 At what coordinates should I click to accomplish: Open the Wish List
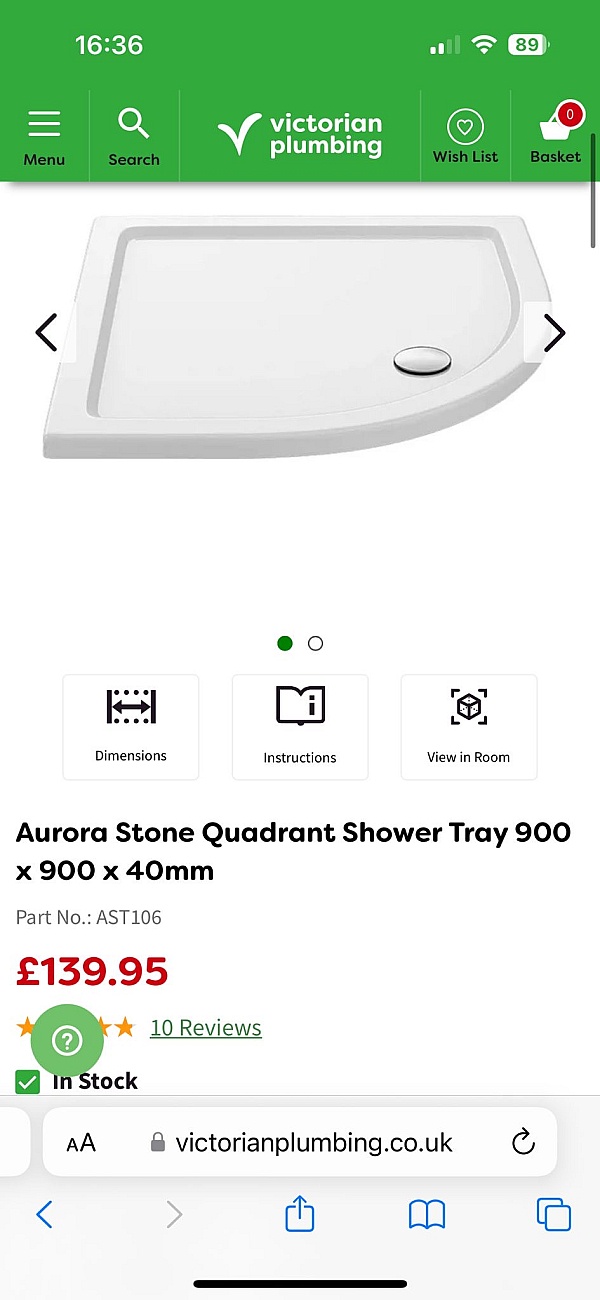(465, 136)
